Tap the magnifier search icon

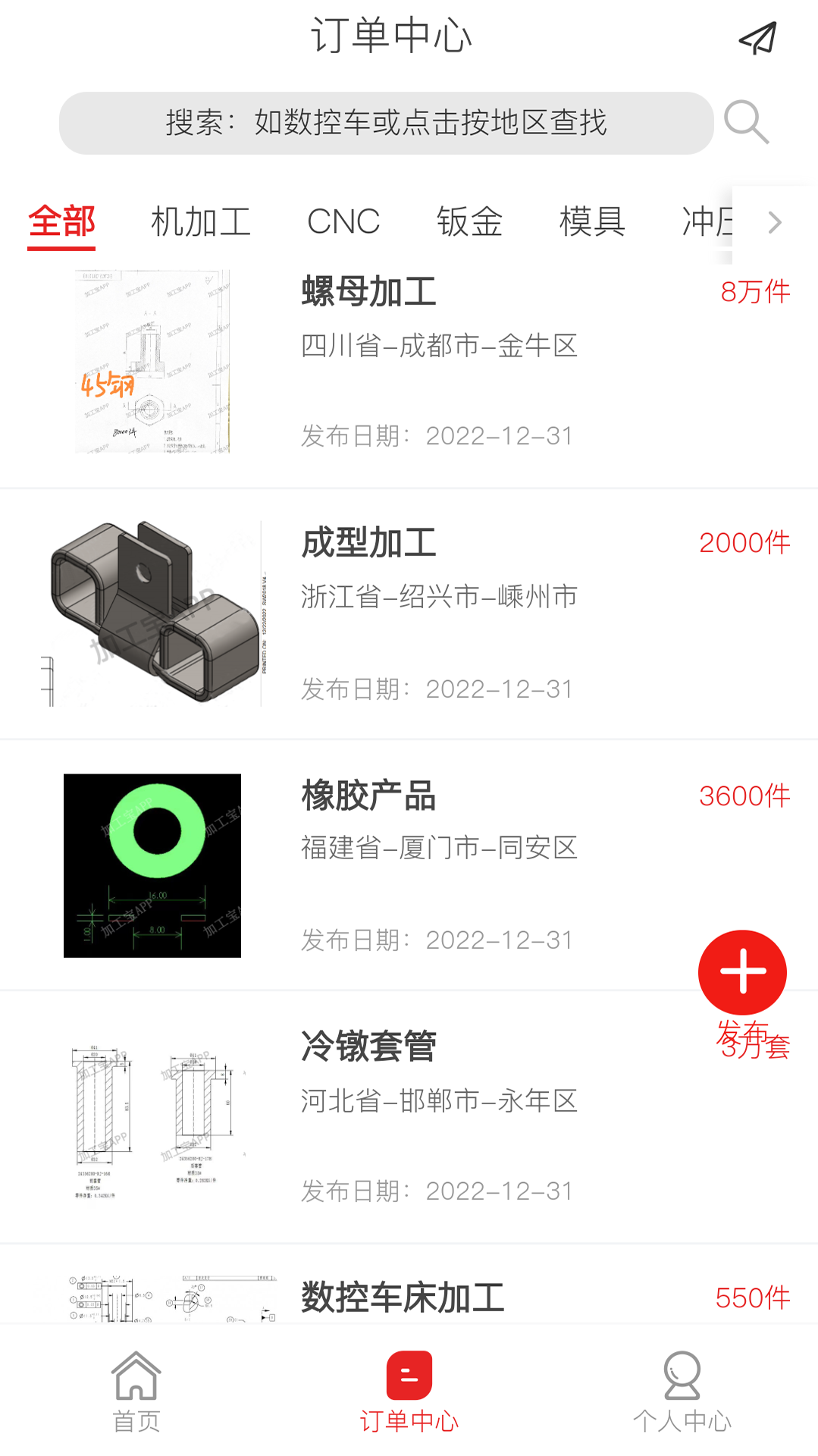coord(747,122)
